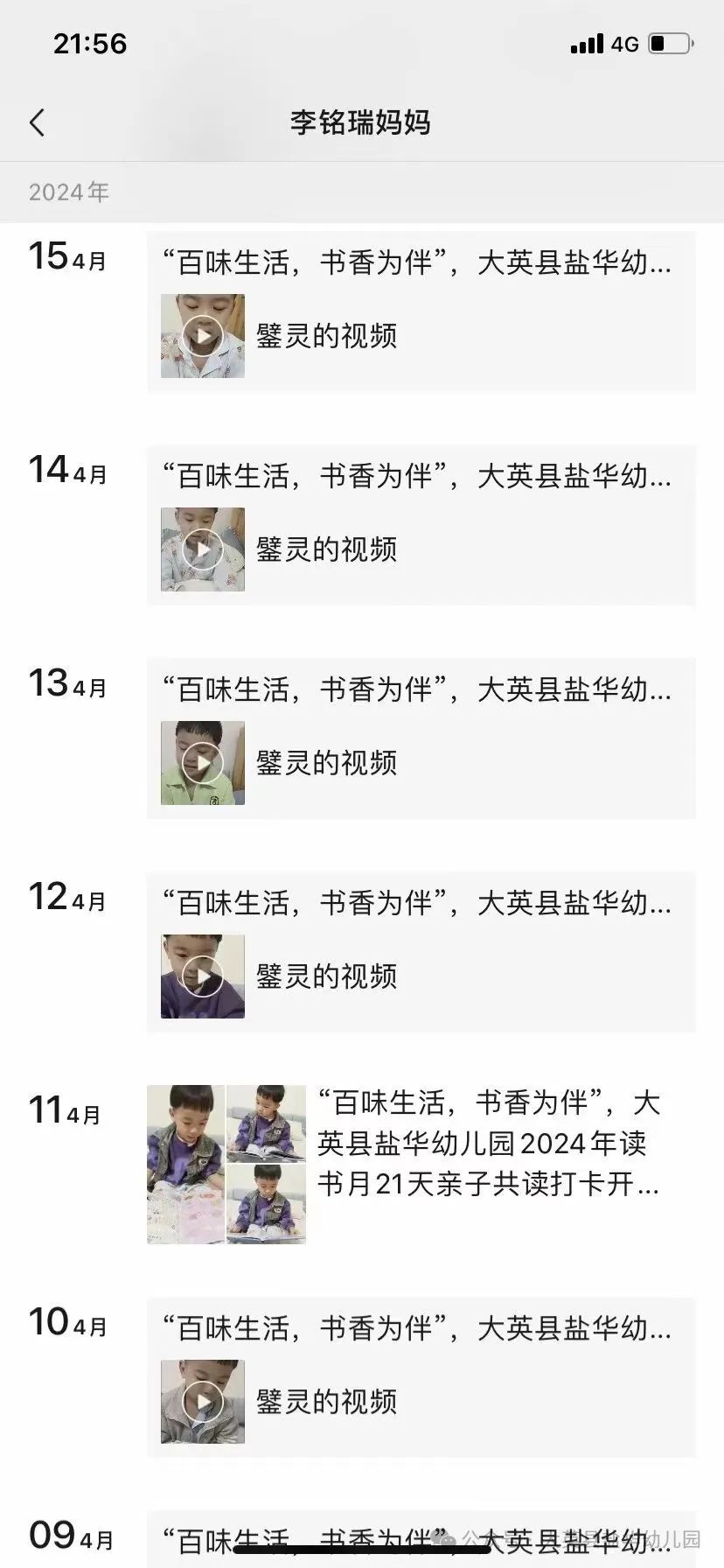Open the 15 April video post

coord(420,311)
